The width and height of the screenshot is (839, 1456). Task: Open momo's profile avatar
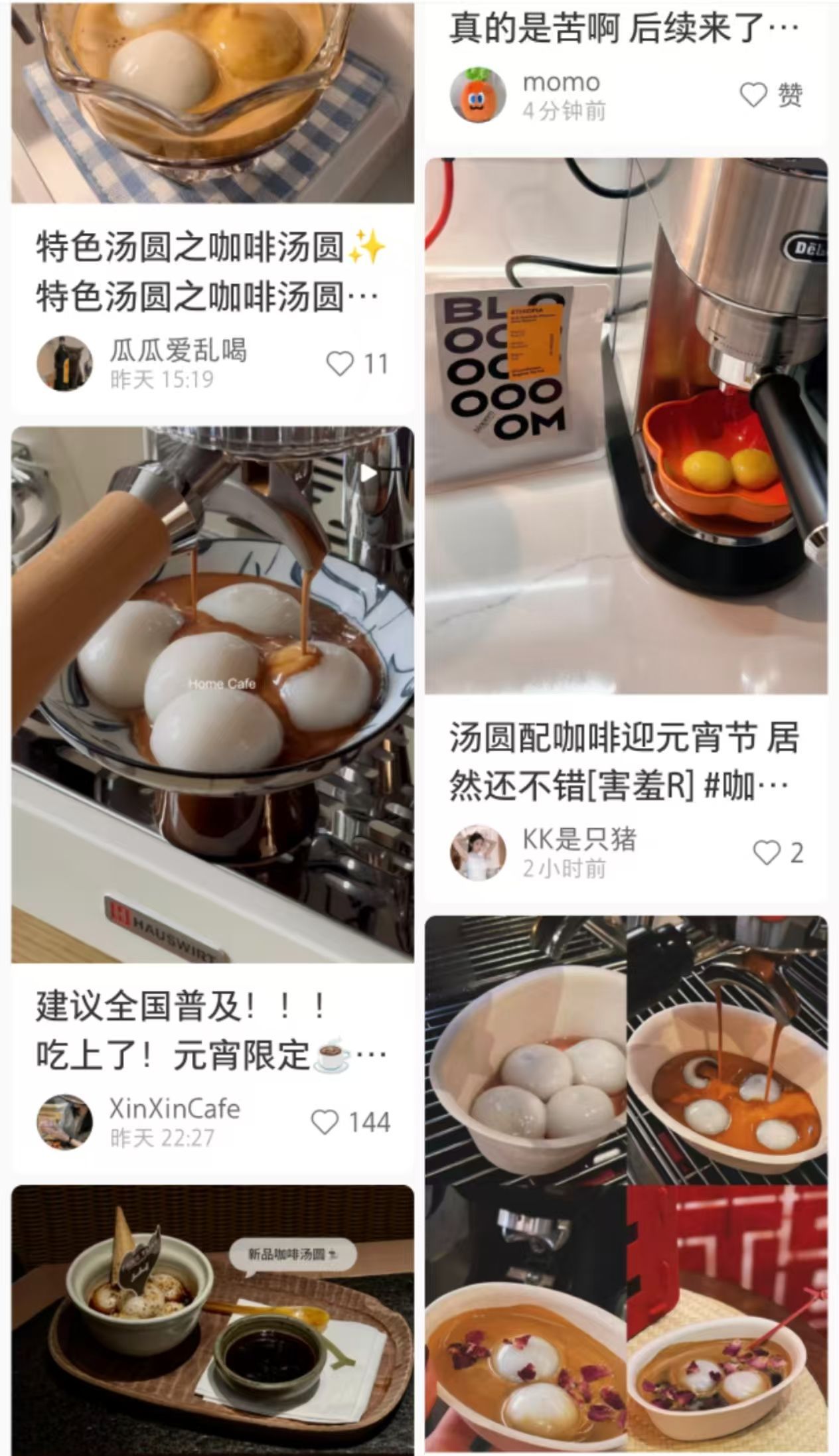(x=478, y=95)
